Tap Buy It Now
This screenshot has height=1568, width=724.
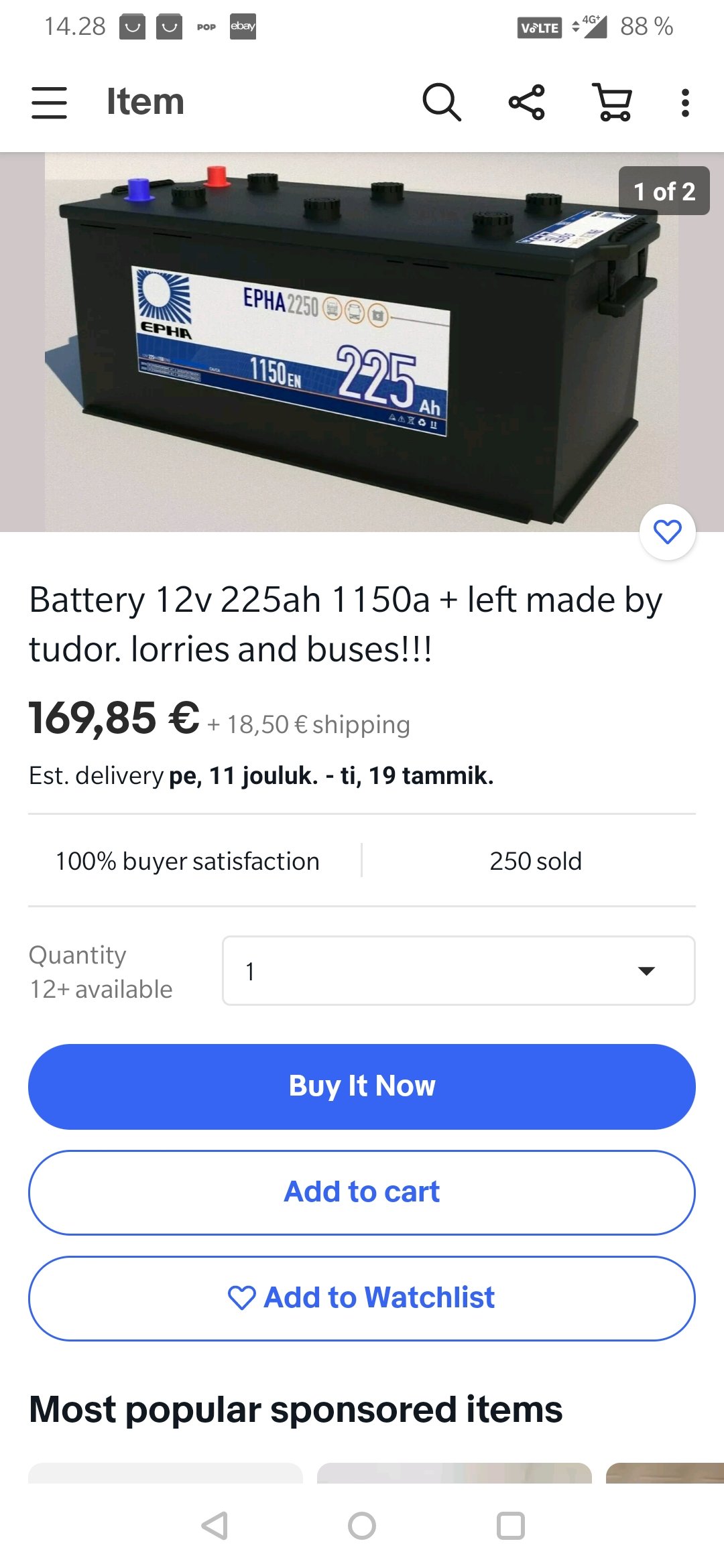pyautogui.click(x=362, y=1086)
